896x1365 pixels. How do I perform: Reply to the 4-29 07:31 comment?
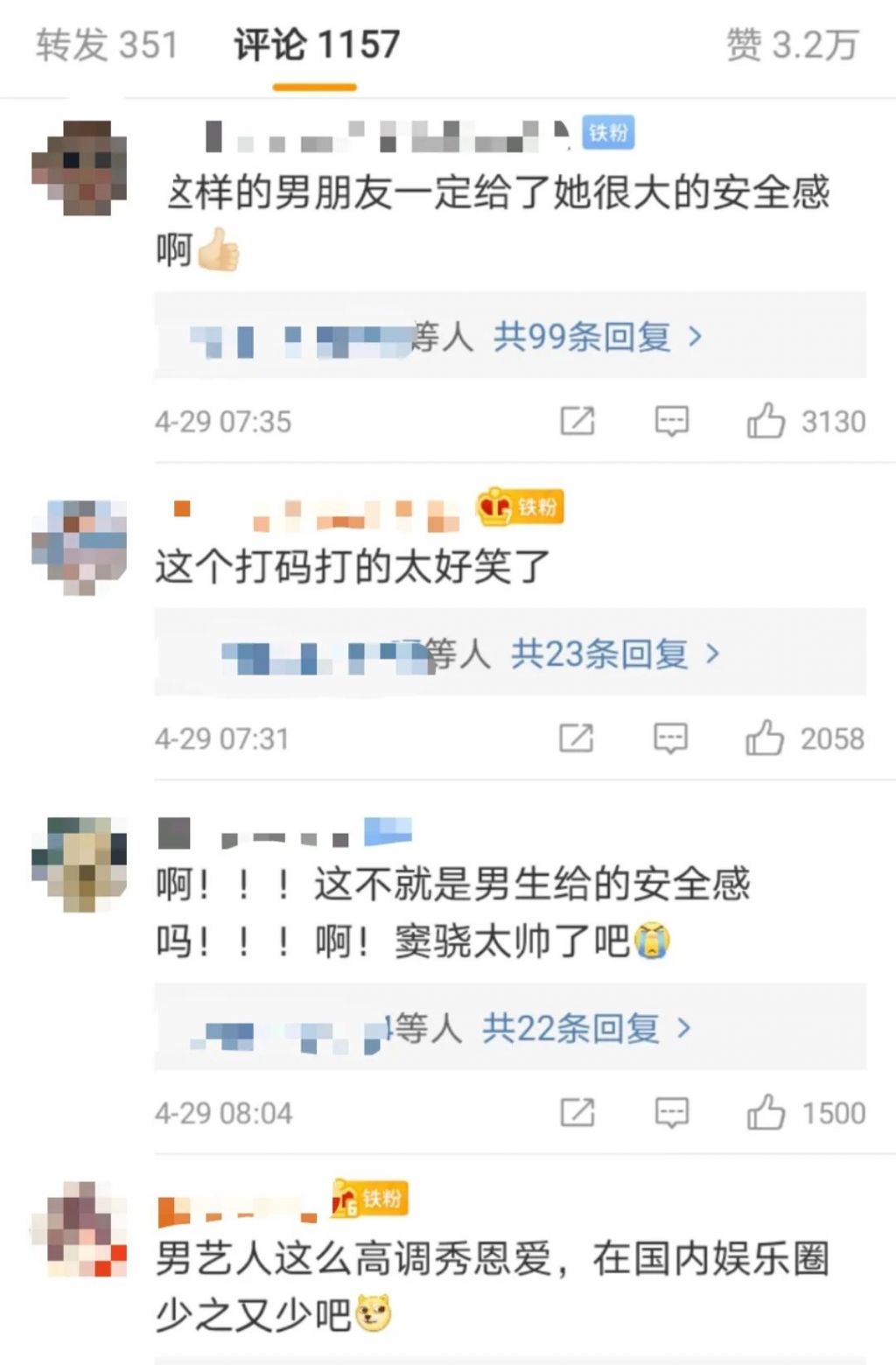670,738
